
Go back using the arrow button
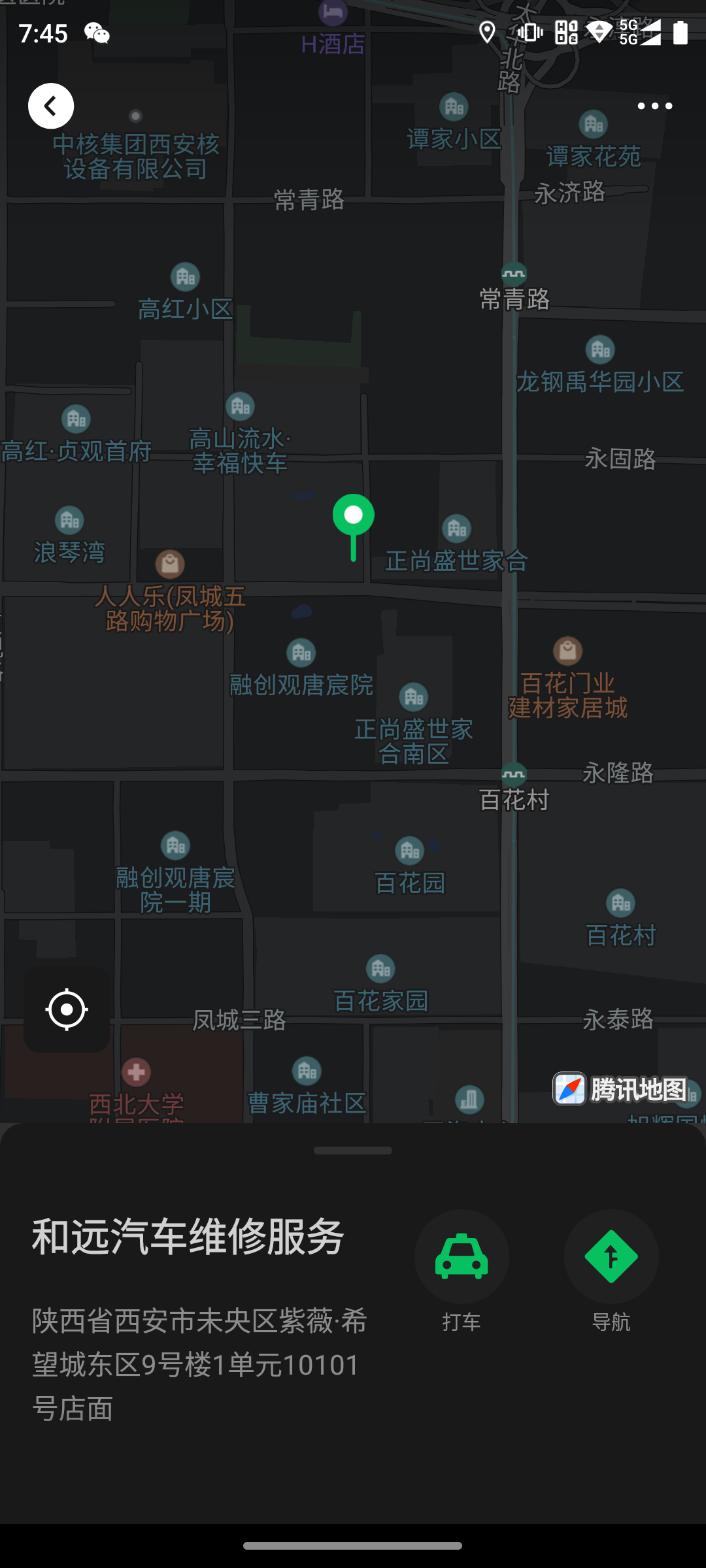pos(51,106)
